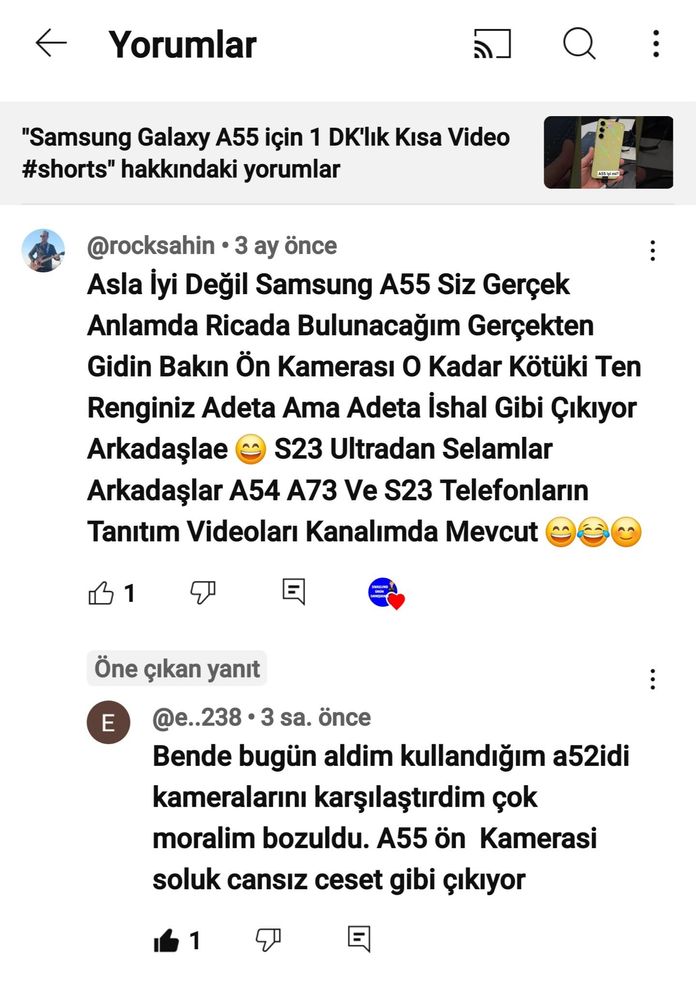
Task: Go back from Yorumlar screen
Action: tap(51, 43)
